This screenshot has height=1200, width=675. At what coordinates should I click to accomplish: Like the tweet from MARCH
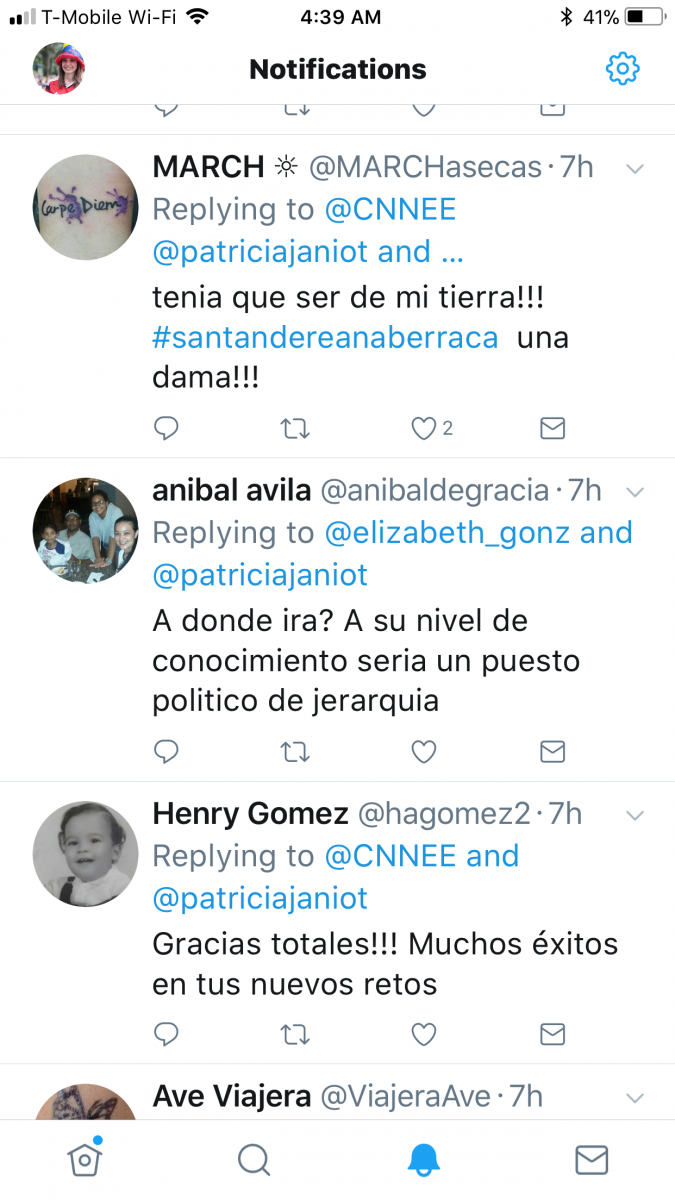424,428
